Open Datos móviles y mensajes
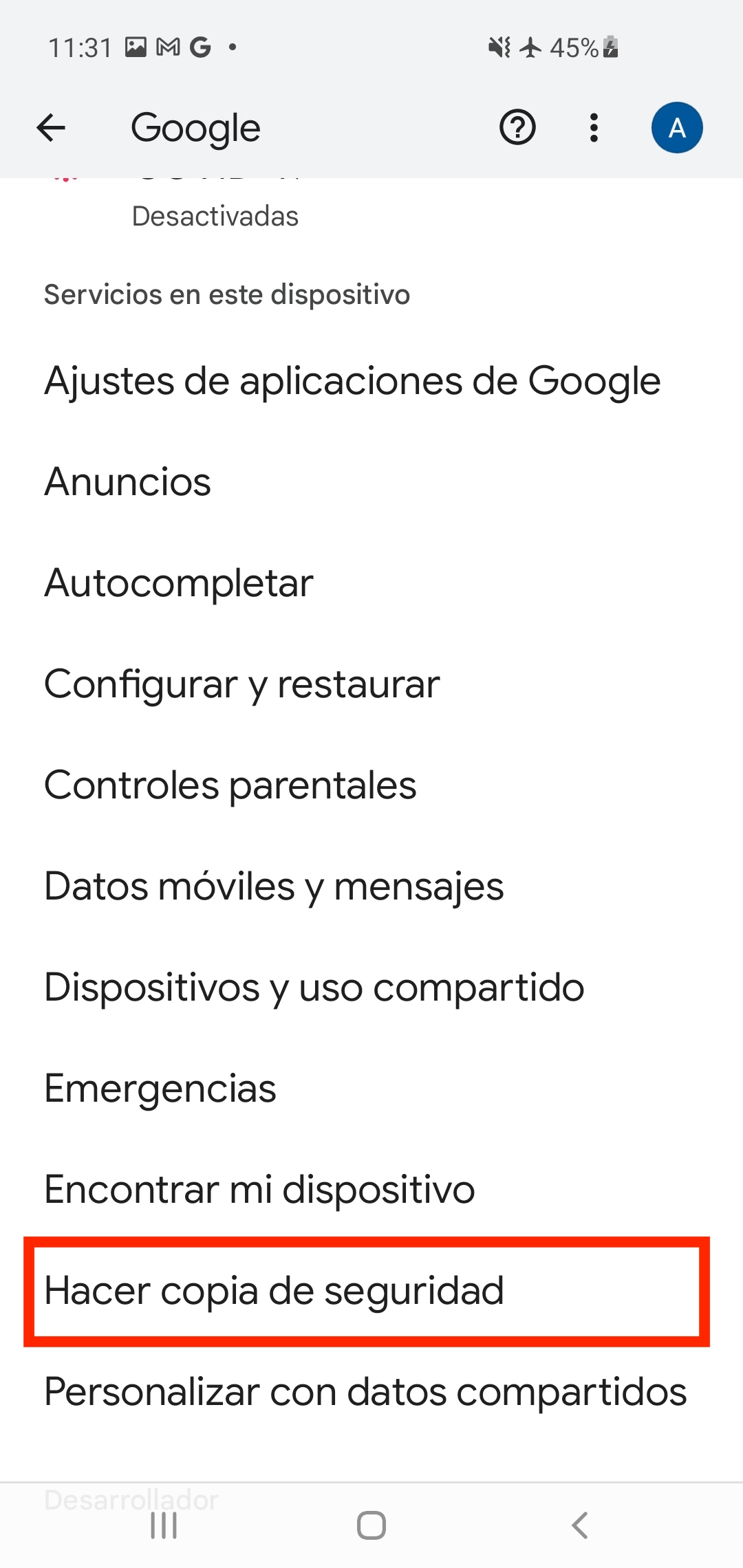 click(x=371, y=886)
